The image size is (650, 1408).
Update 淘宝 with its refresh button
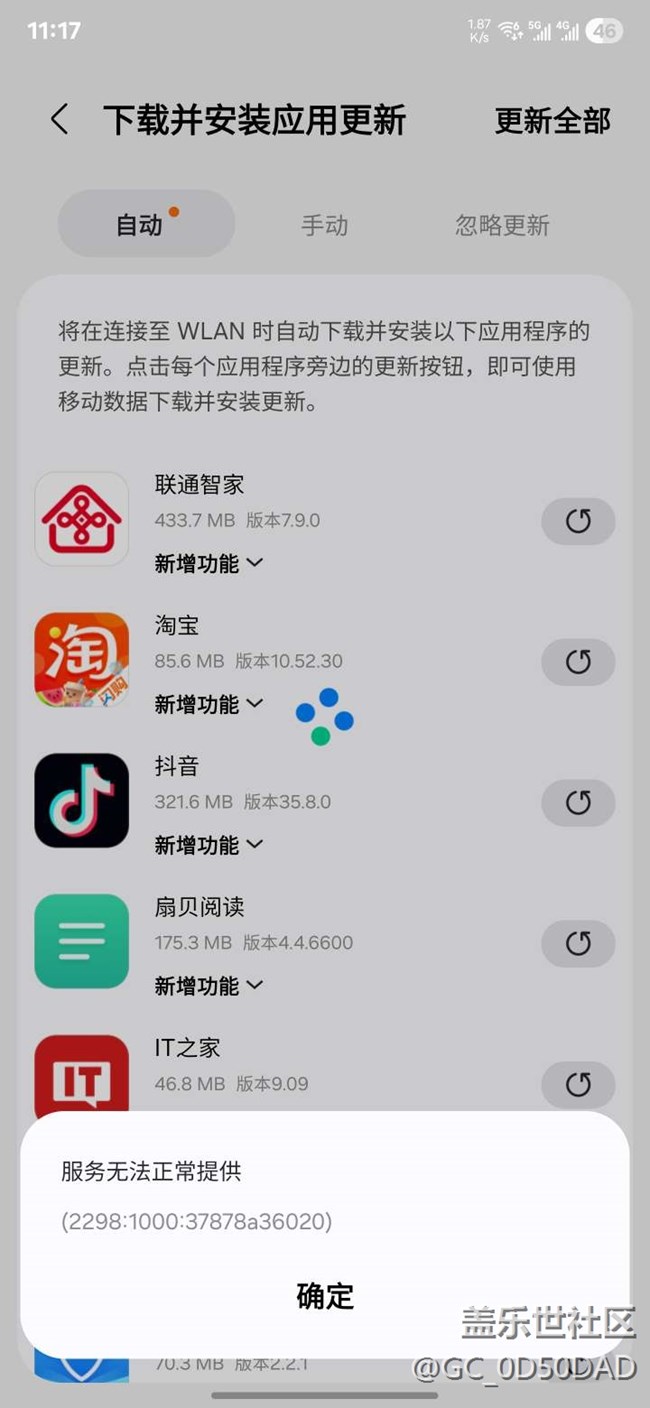578,662
